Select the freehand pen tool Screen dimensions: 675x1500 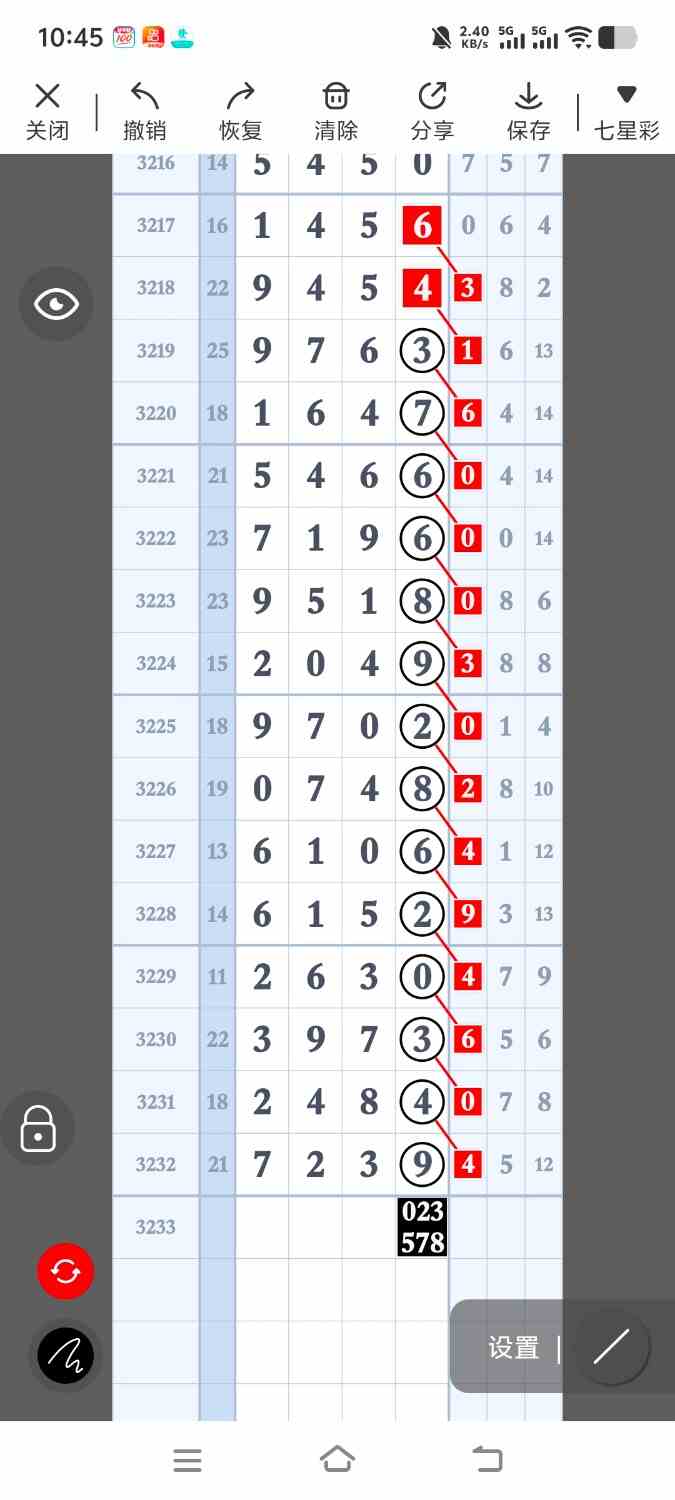[x=65, y=1356]
